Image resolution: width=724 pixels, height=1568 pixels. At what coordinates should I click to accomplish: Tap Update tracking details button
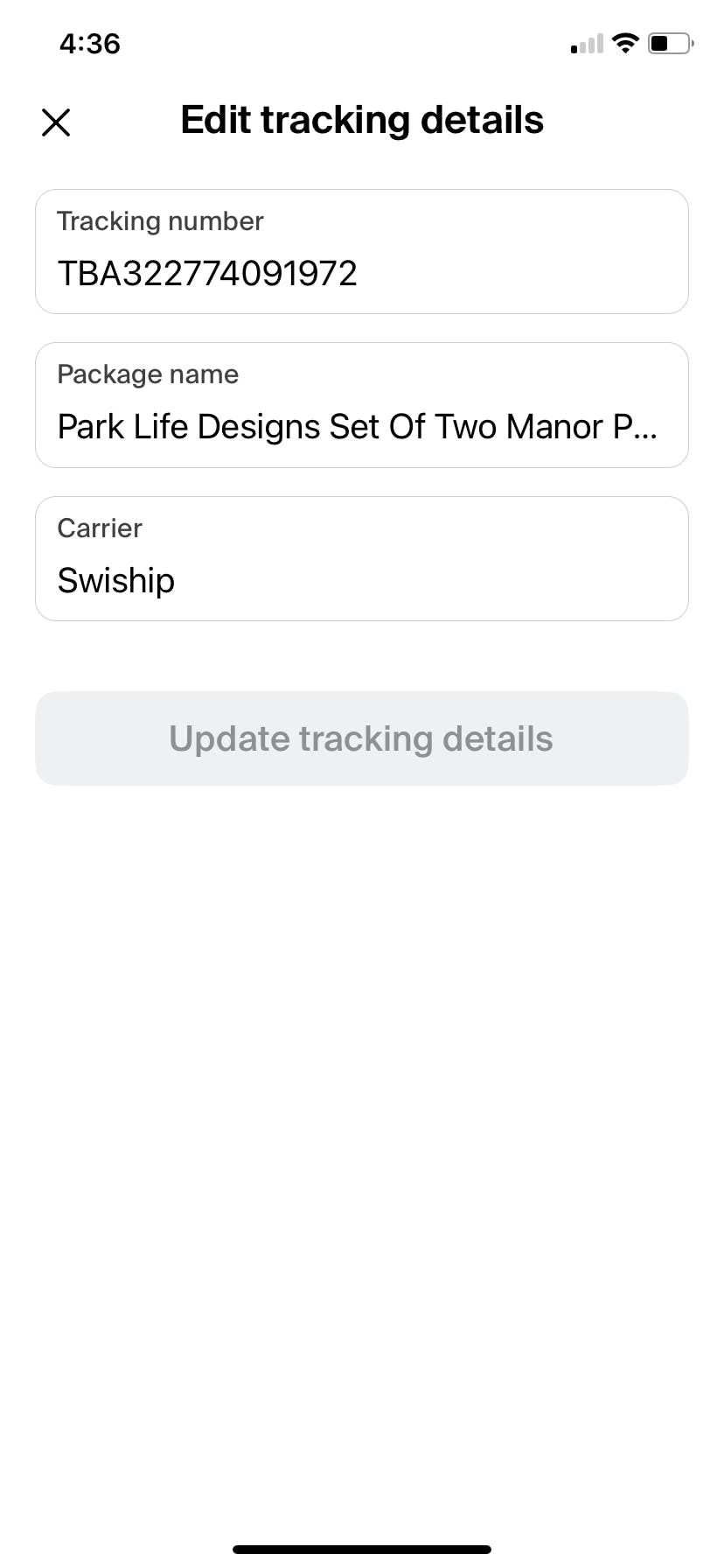361,738
